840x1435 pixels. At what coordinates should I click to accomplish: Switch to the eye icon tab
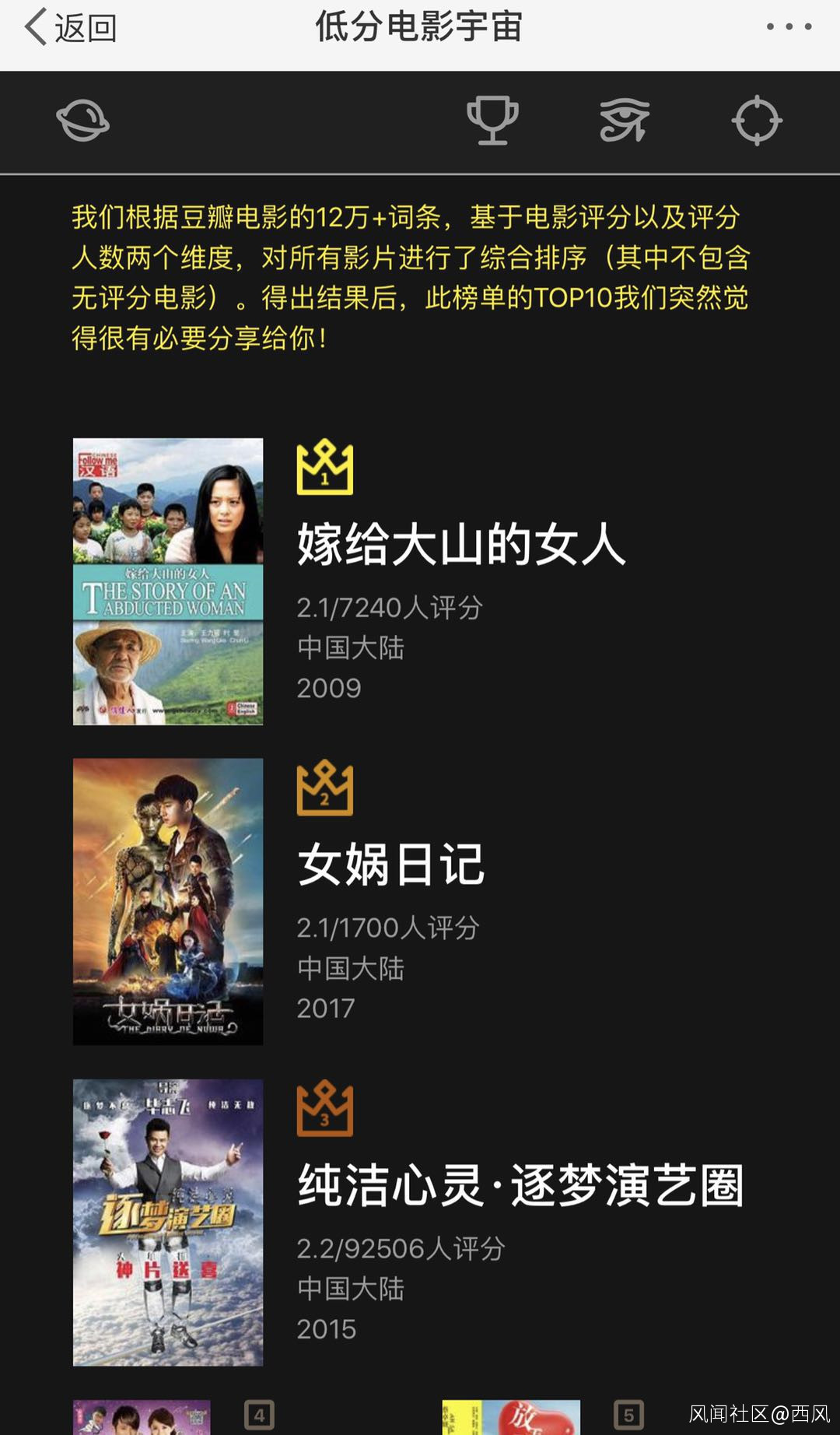pos(625,121)
